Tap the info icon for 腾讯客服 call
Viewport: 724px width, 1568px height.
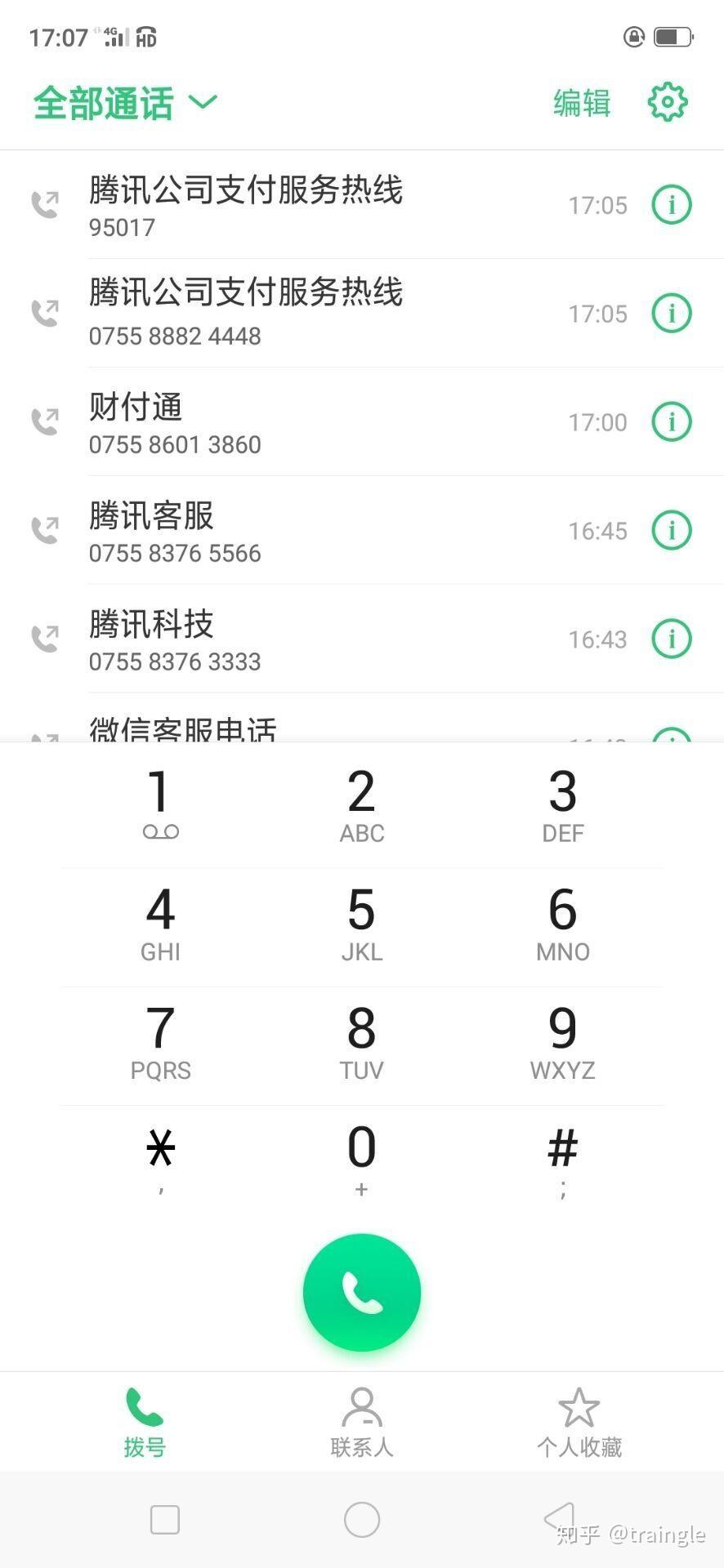671,530
